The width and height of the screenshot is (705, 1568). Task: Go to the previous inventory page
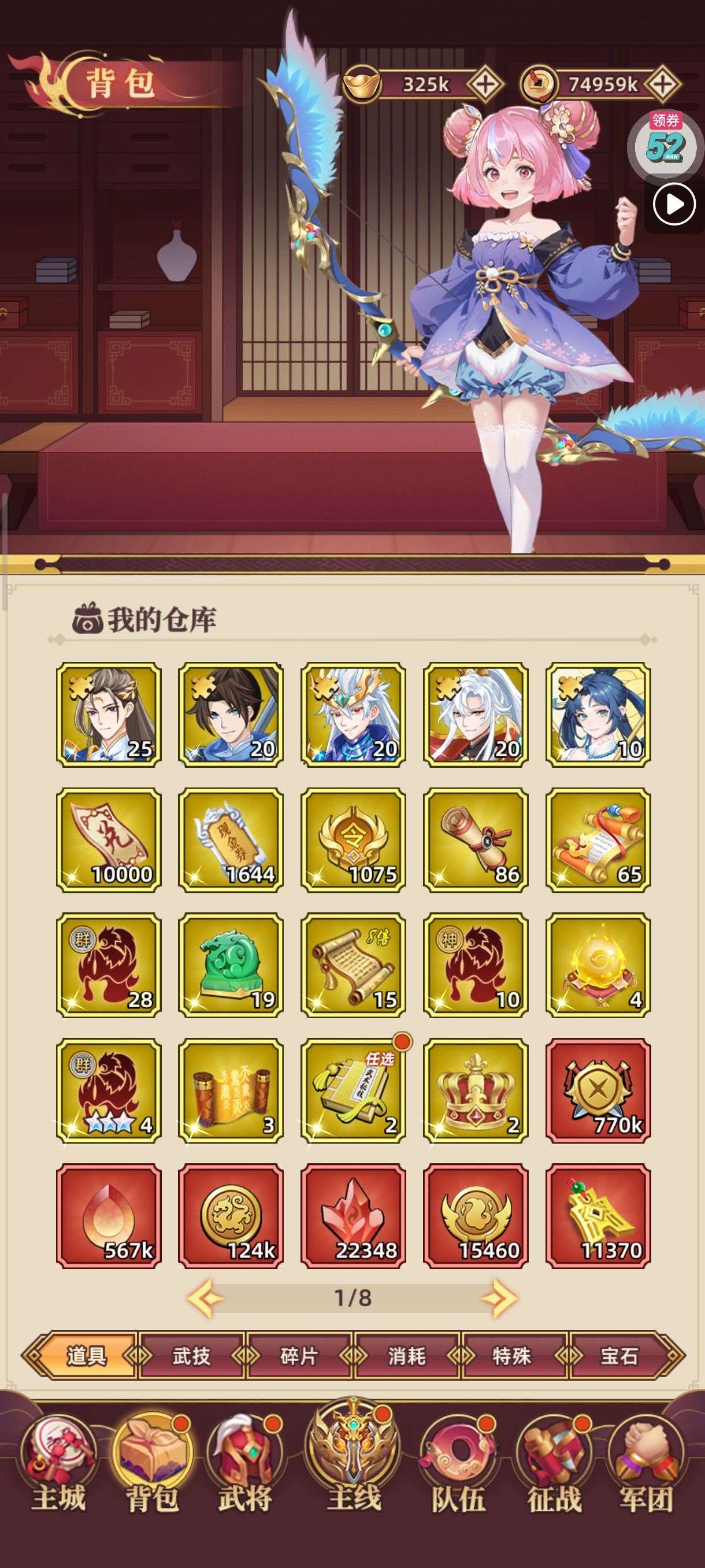coord(206,1298)
